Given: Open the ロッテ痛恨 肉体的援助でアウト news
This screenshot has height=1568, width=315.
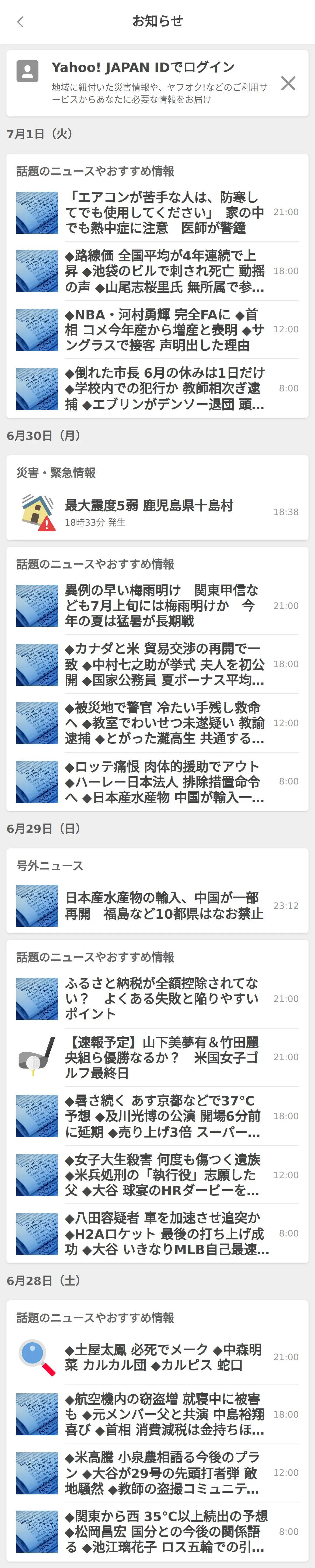Looking at the screenshot, I should (x=164, y=781).
